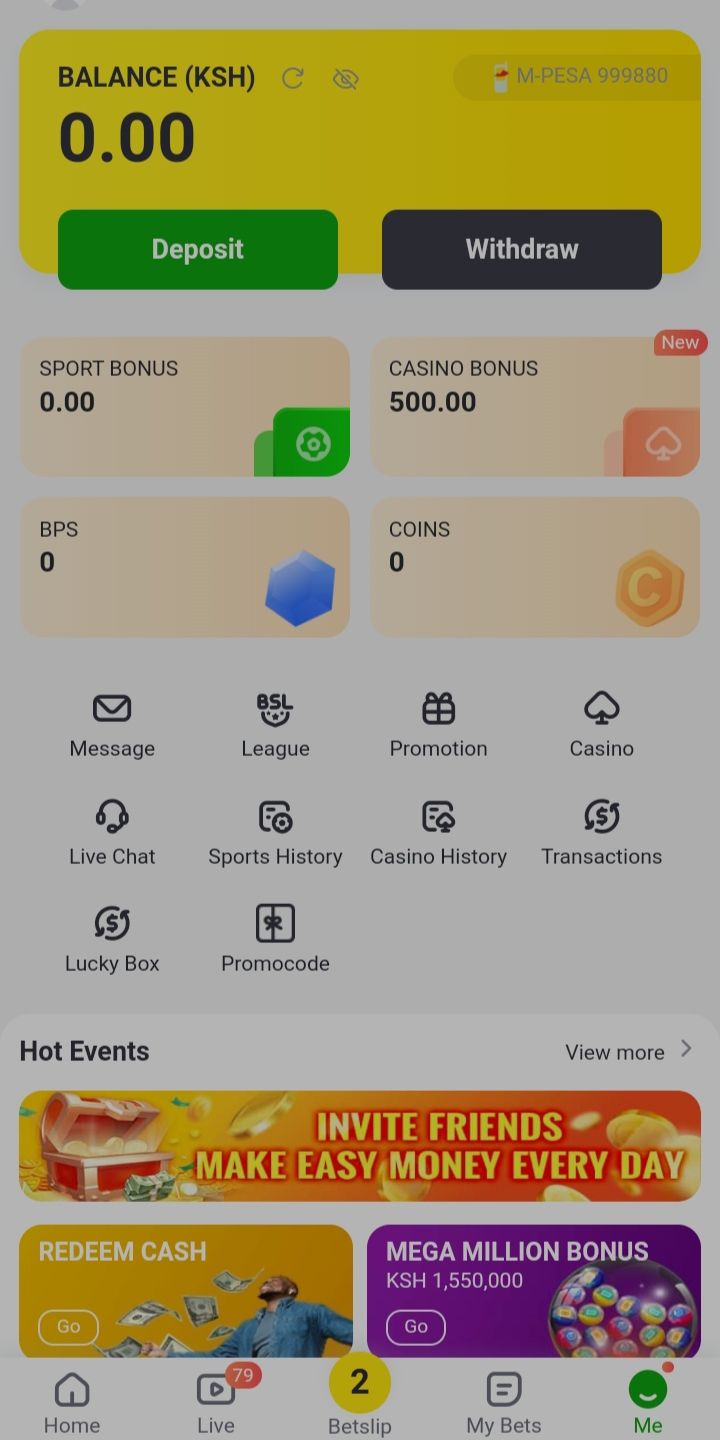Image resolution: width=720 pixels, height=1440 pixels.
Task: Switch to the My Bets tab
Action: [504, 1403]
